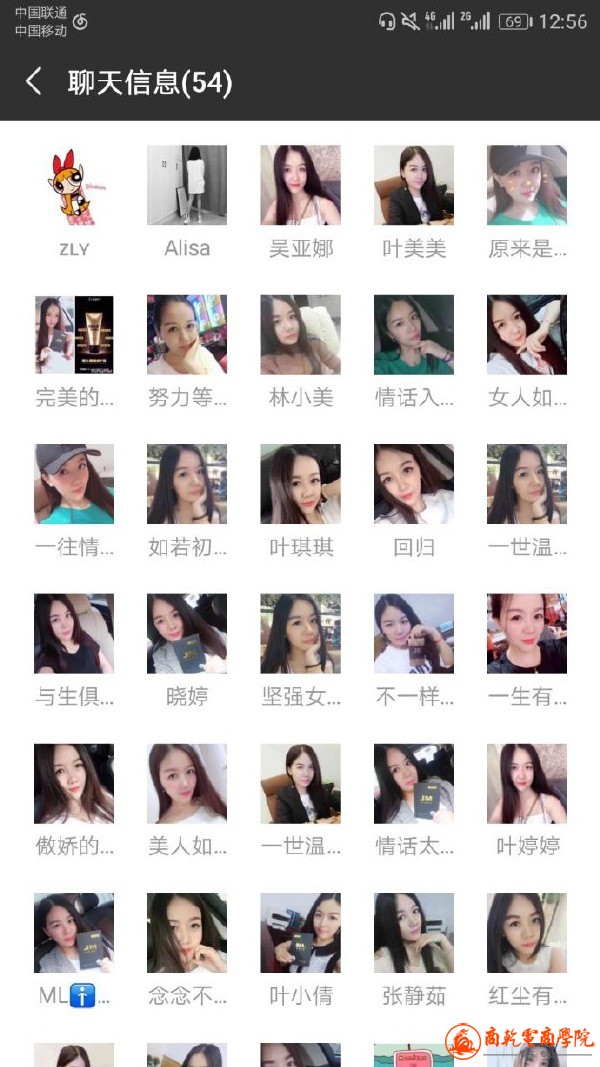Tap member 叶琪琪's avatar
Image resolution: width=600 pixels, height=1067 pixels.
[x=300, y=484]
